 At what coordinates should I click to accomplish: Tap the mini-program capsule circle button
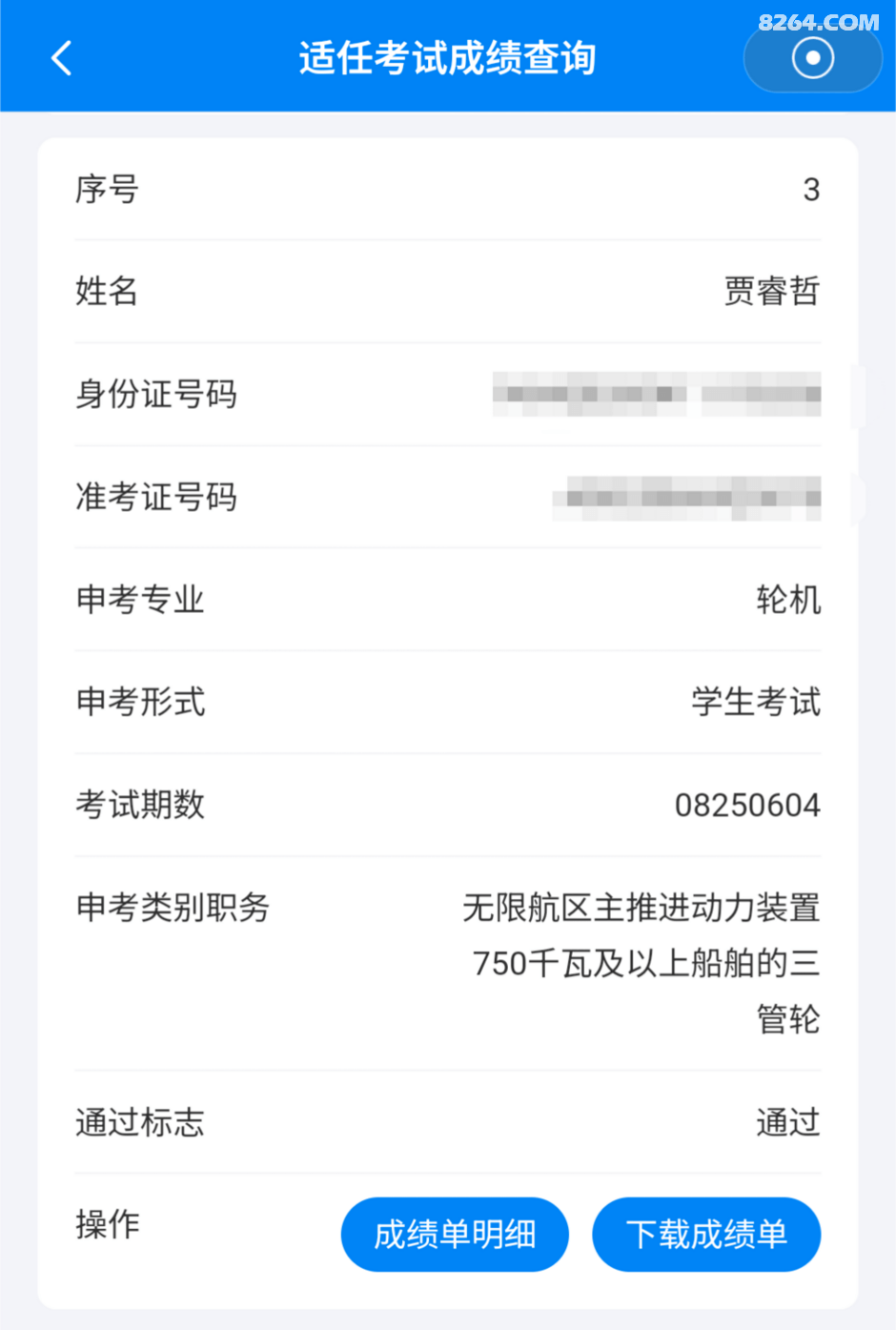click(x=812, y=58)
